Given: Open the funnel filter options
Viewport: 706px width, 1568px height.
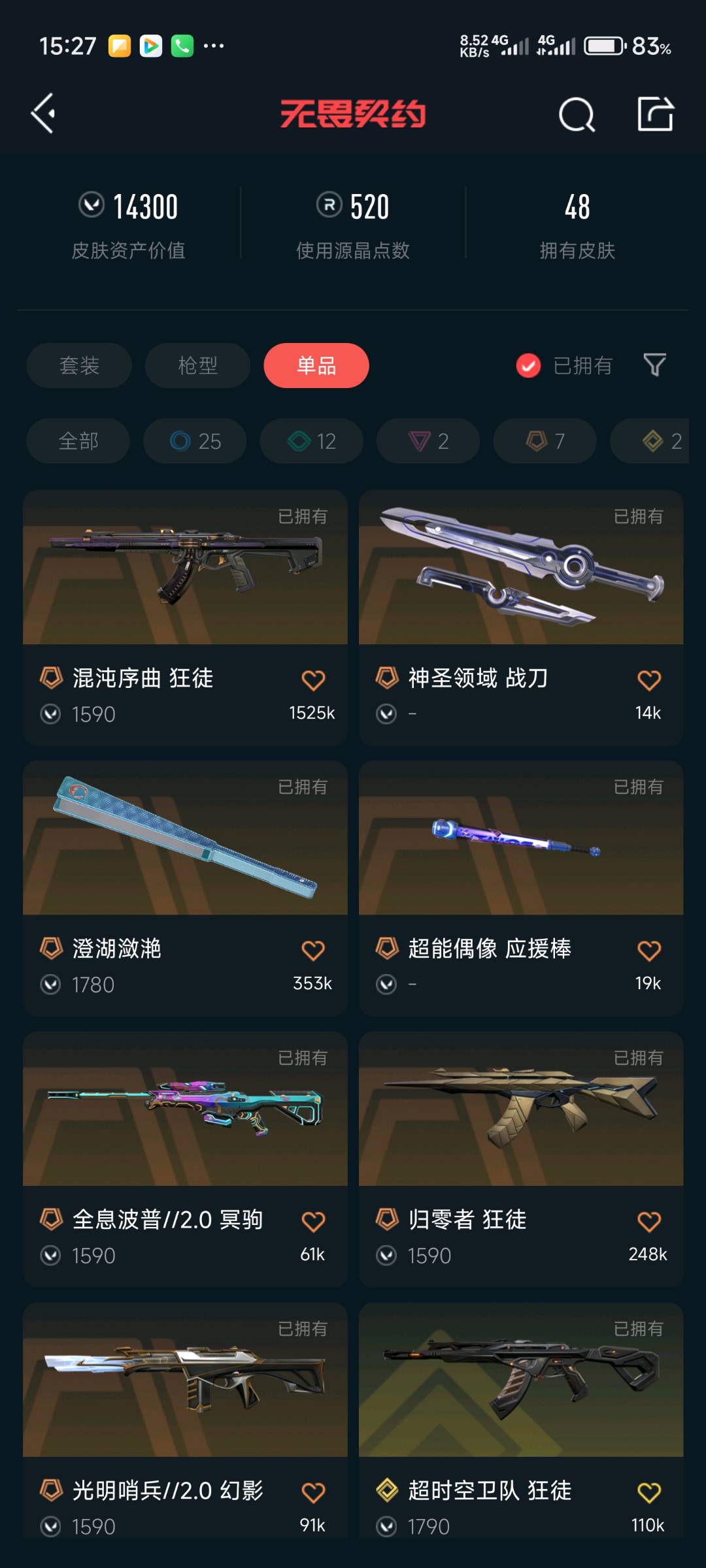Looking at the screenshot, I should (654, 365).
